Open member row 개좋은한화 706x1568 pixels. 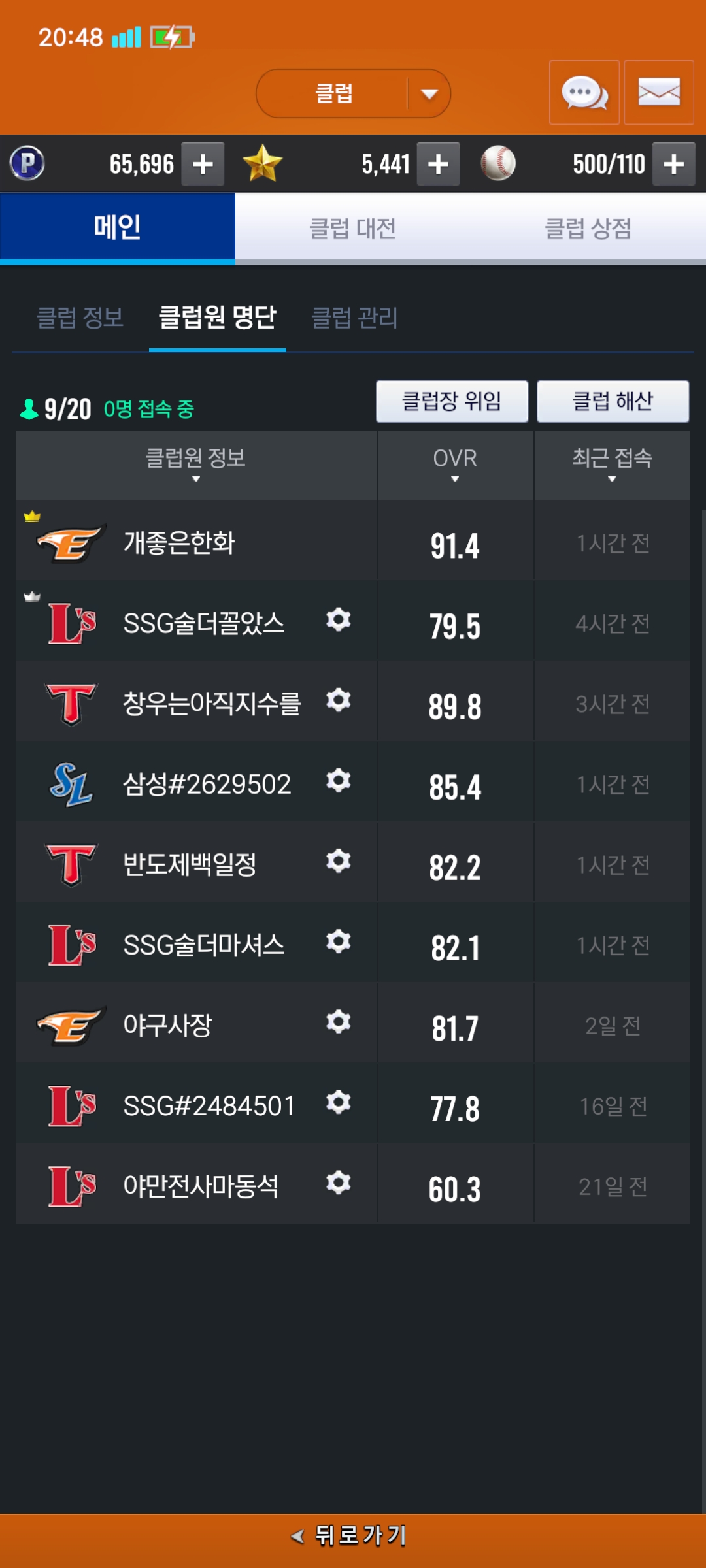click(353, 541)
